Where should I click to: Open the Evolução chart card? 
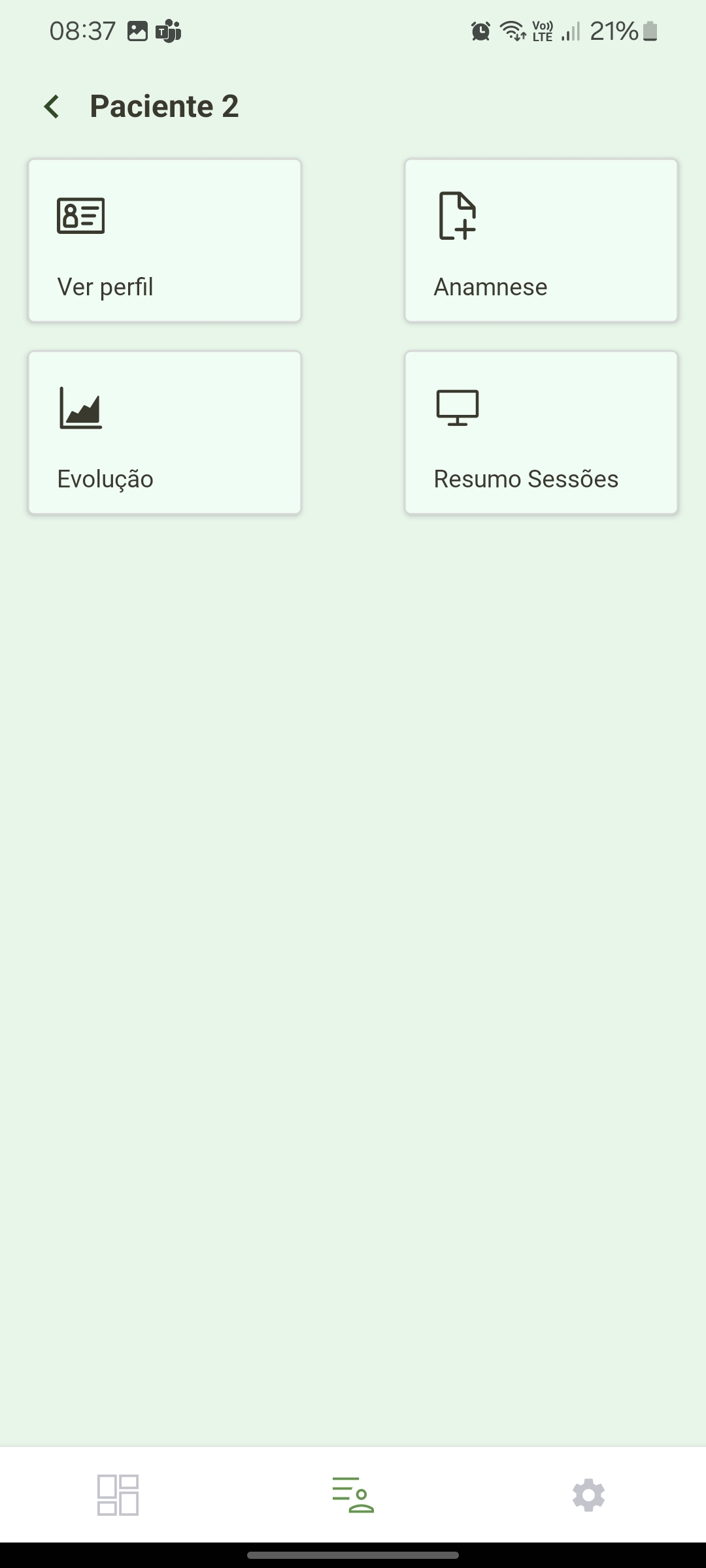(165, 433)
